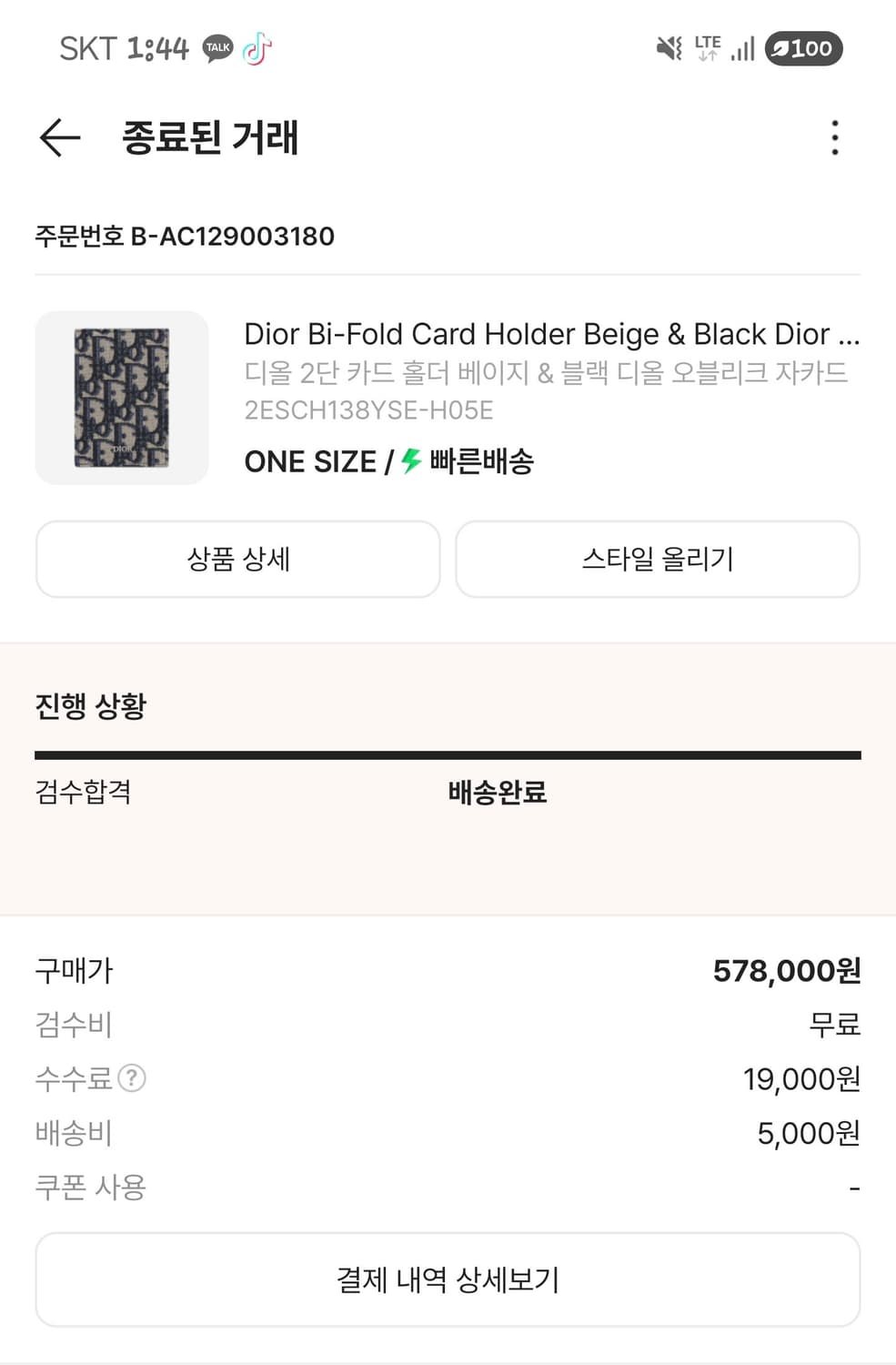Open the three-dot overflow menu

pos(834,137)
